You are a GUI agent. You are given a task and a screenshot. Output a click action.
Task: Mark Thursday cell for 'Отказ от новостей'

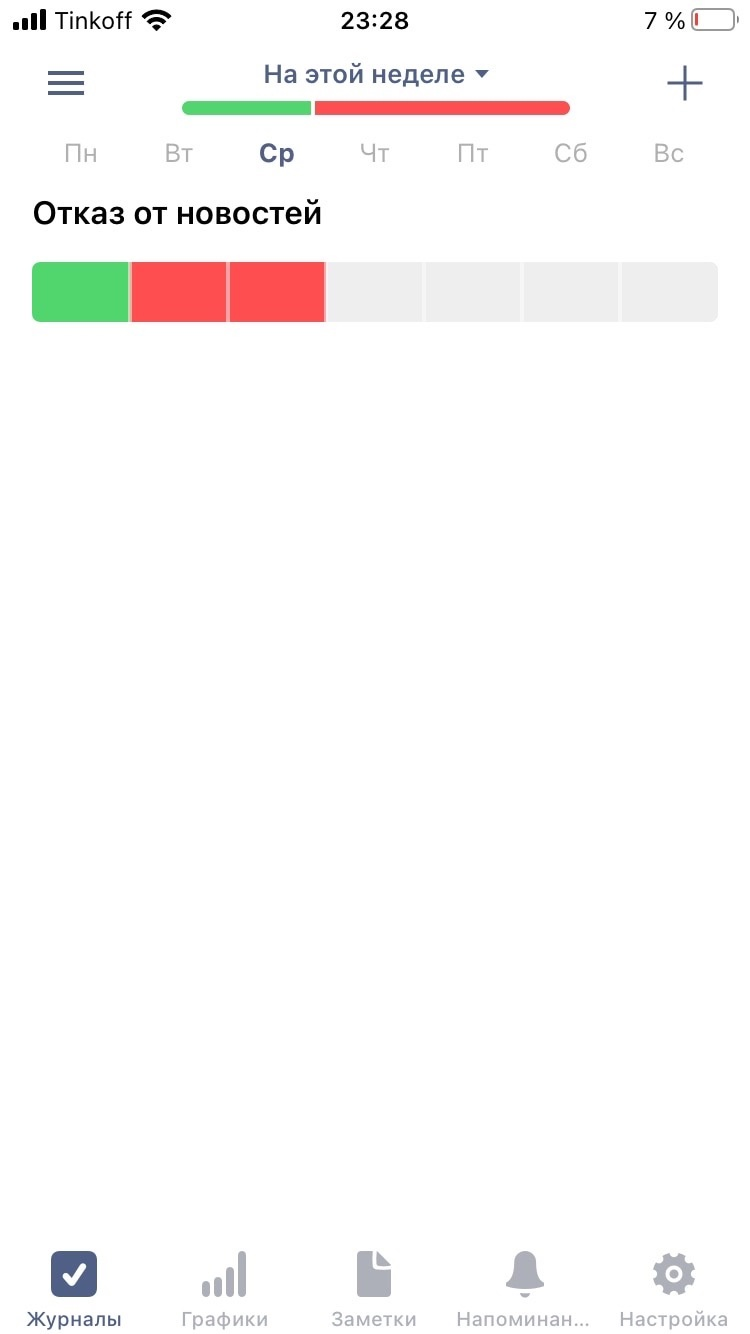click(x=375, y=292)
